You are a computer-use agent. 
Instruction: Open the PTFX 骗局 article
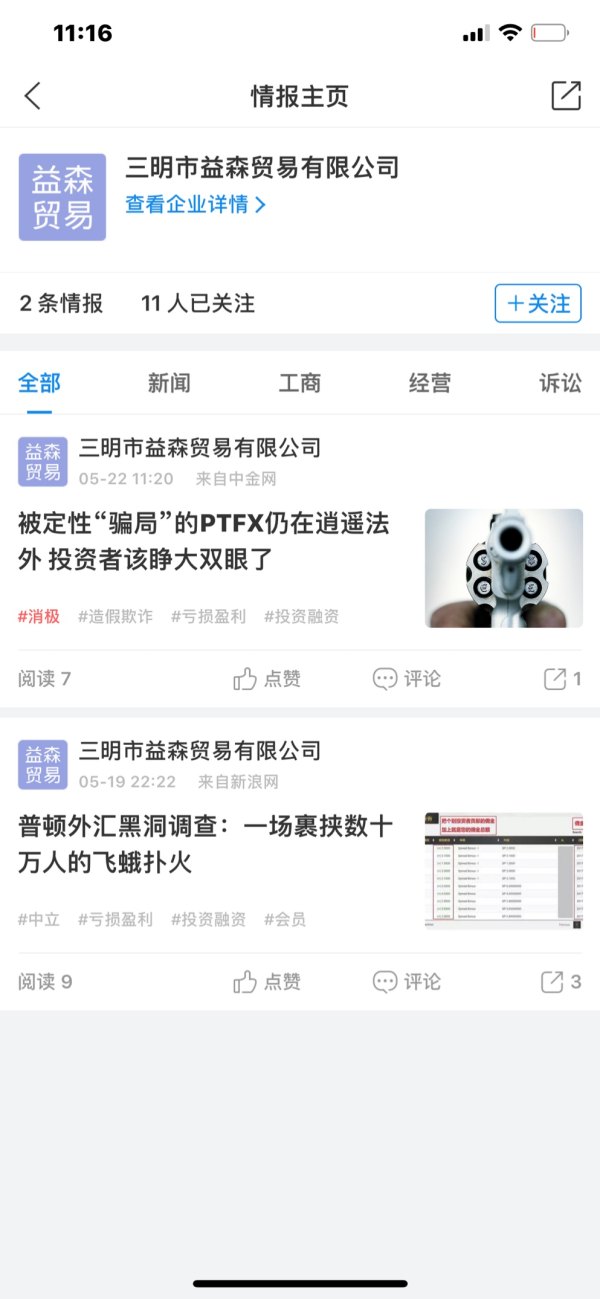coord(205,540)
